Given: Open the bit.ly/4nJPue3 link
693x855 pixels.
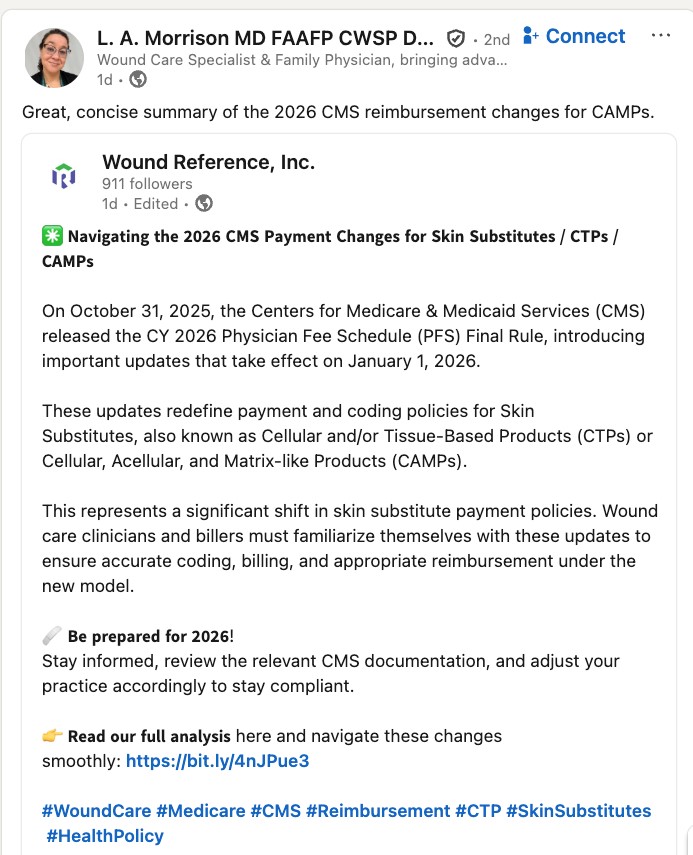Looking at the screenshot, I should point(217,761).
